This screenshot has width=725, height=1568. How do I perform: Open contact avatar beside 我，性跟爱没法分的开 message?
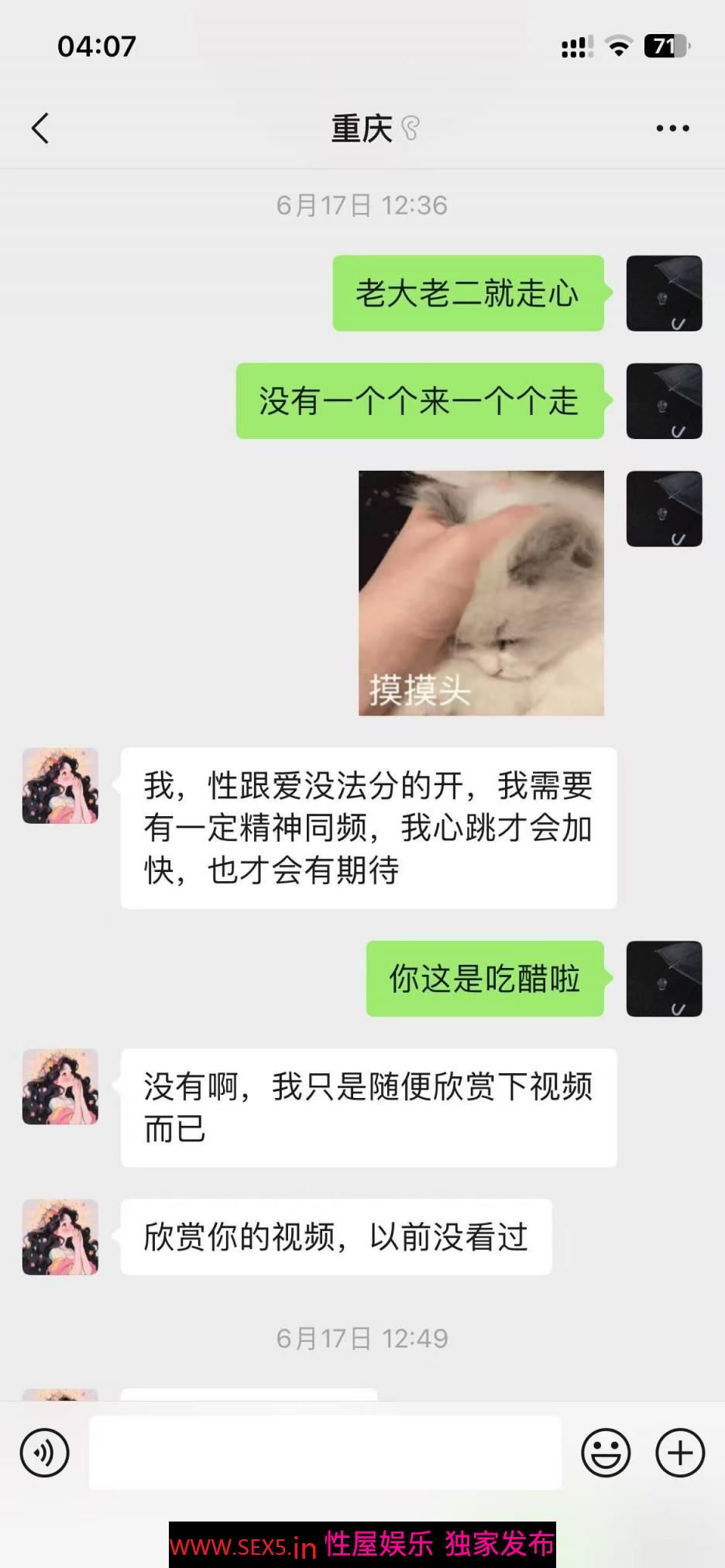point(60,785)
